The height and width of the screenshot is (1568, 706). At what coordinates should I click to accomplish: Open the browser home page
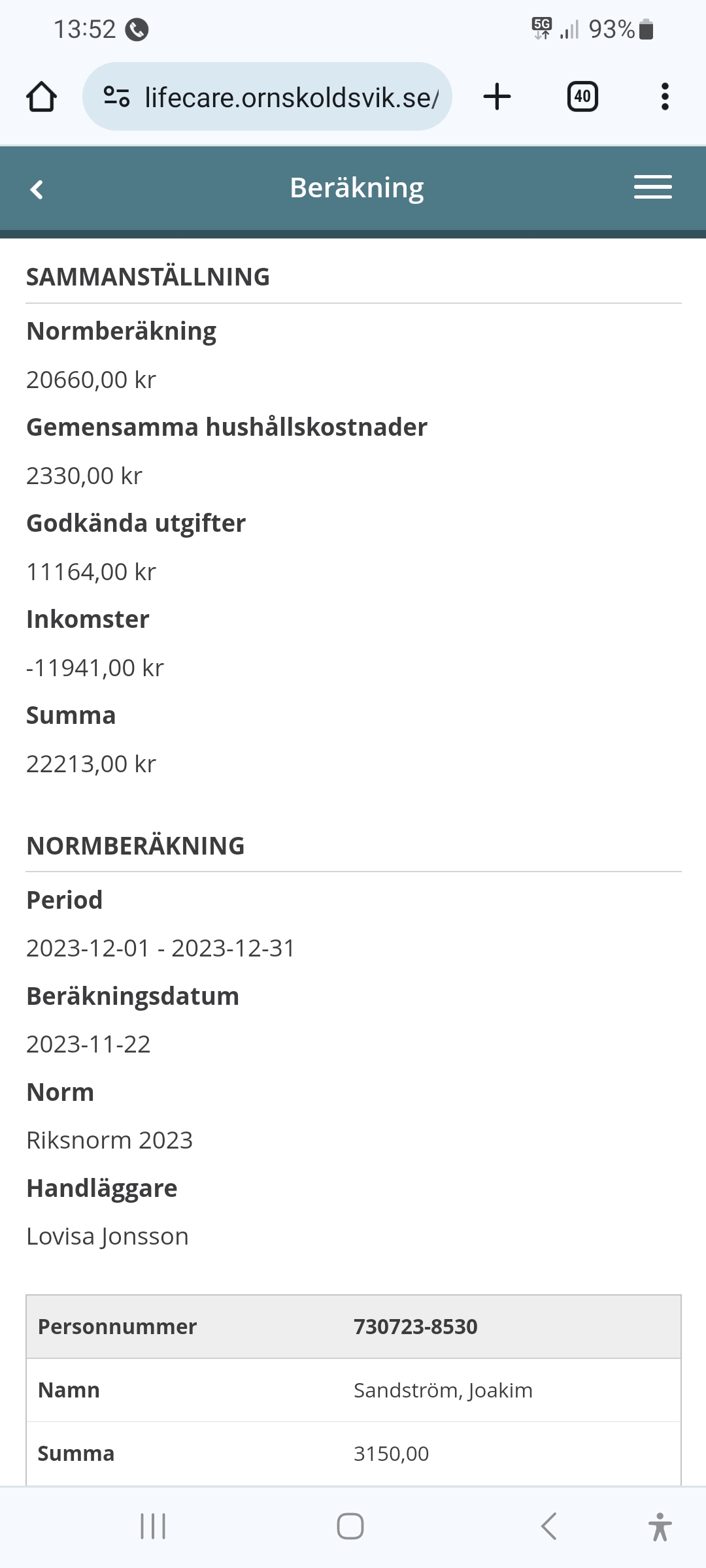(x=41, y=97)
